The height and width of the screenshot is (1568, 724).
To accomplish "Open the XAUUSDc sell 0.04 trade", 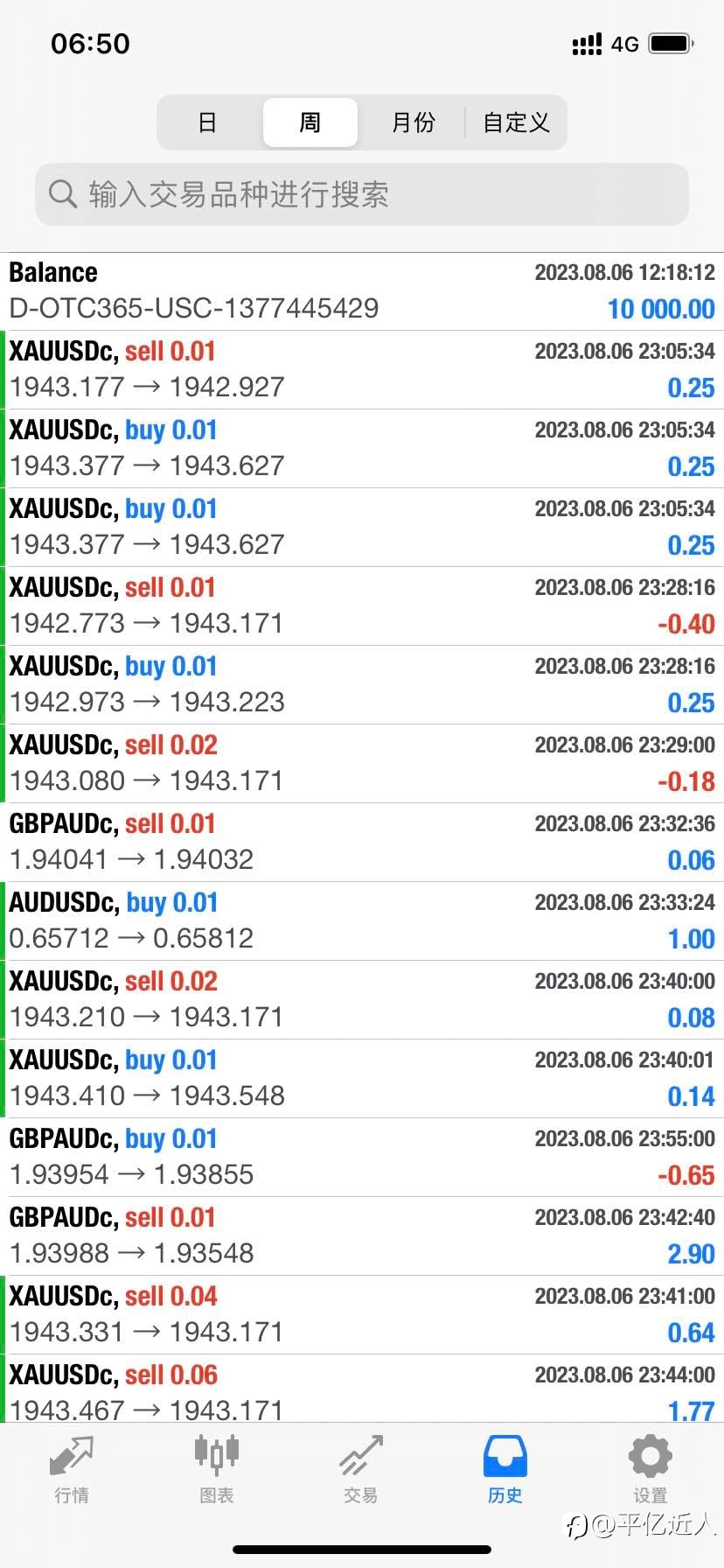I will click(x=362, y=1315).
